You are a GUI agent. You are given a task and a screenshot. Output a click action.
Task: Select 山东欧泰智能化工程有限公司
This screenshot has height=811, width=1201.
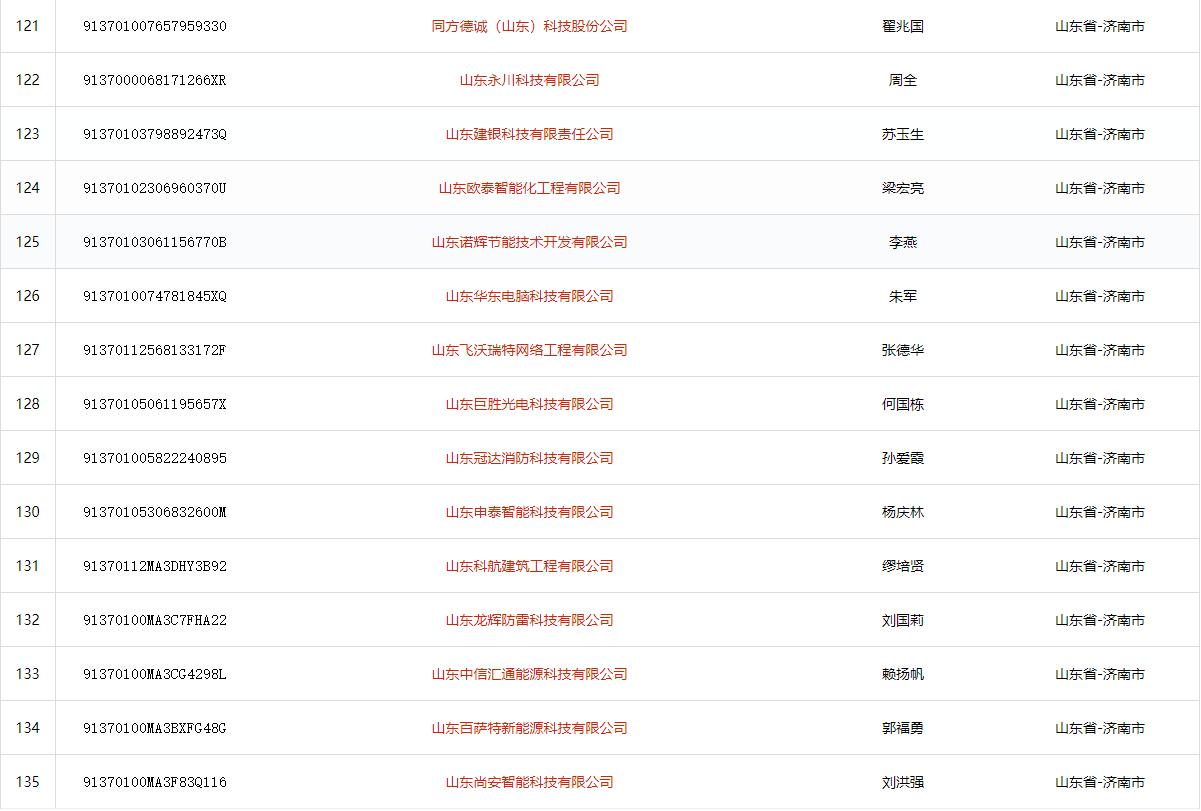(x=529, y=188)
